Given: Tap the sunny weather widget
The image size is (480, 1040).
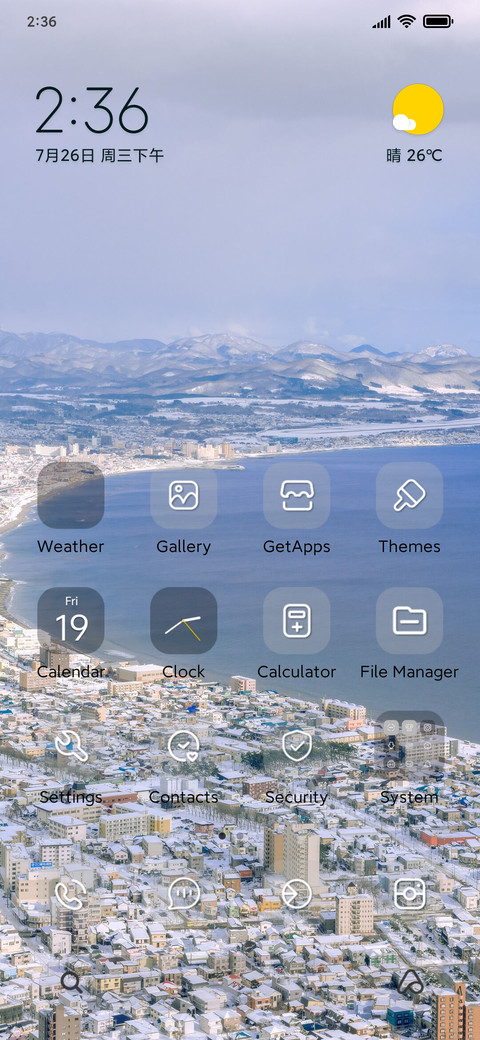Looking at the screenshot, I should point(416,125).
